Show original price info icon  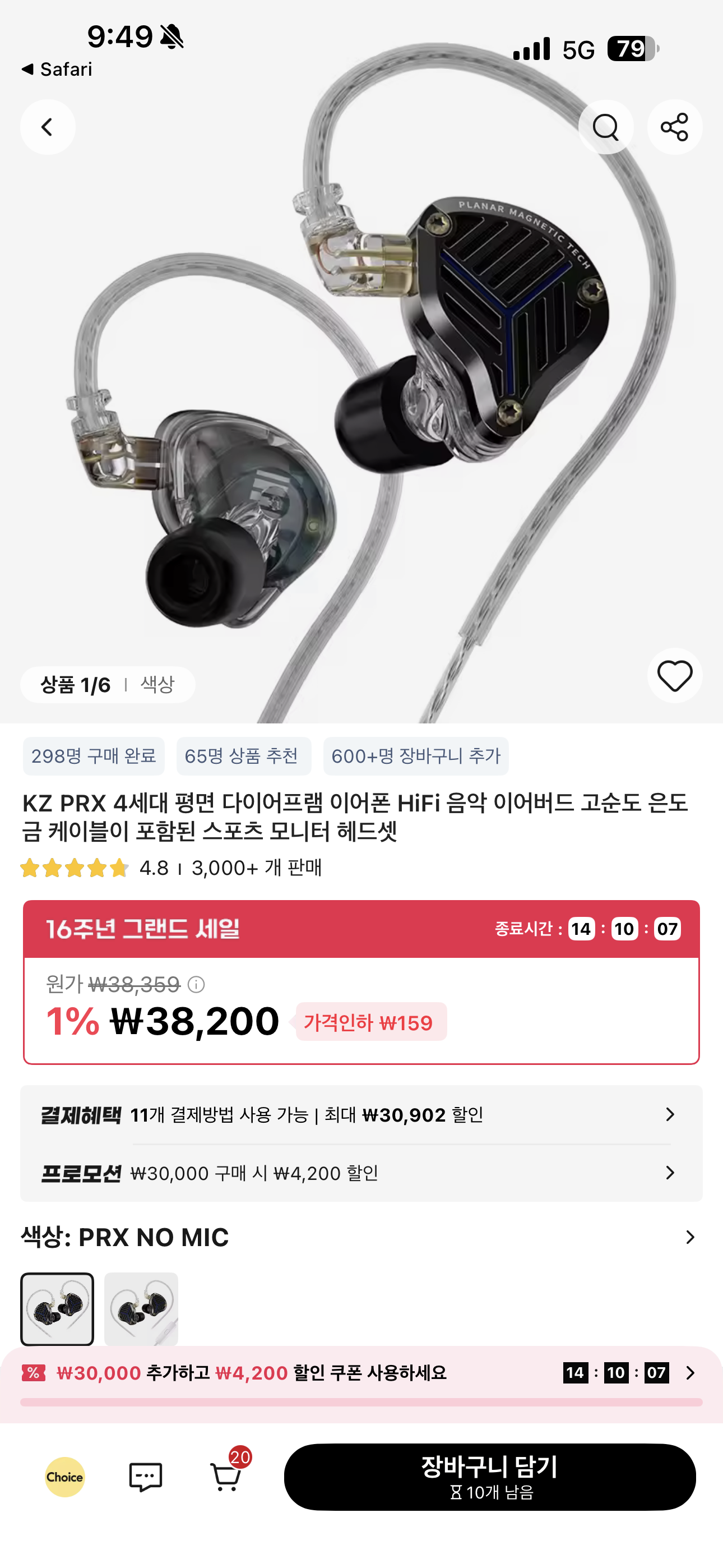click(196, 984)
